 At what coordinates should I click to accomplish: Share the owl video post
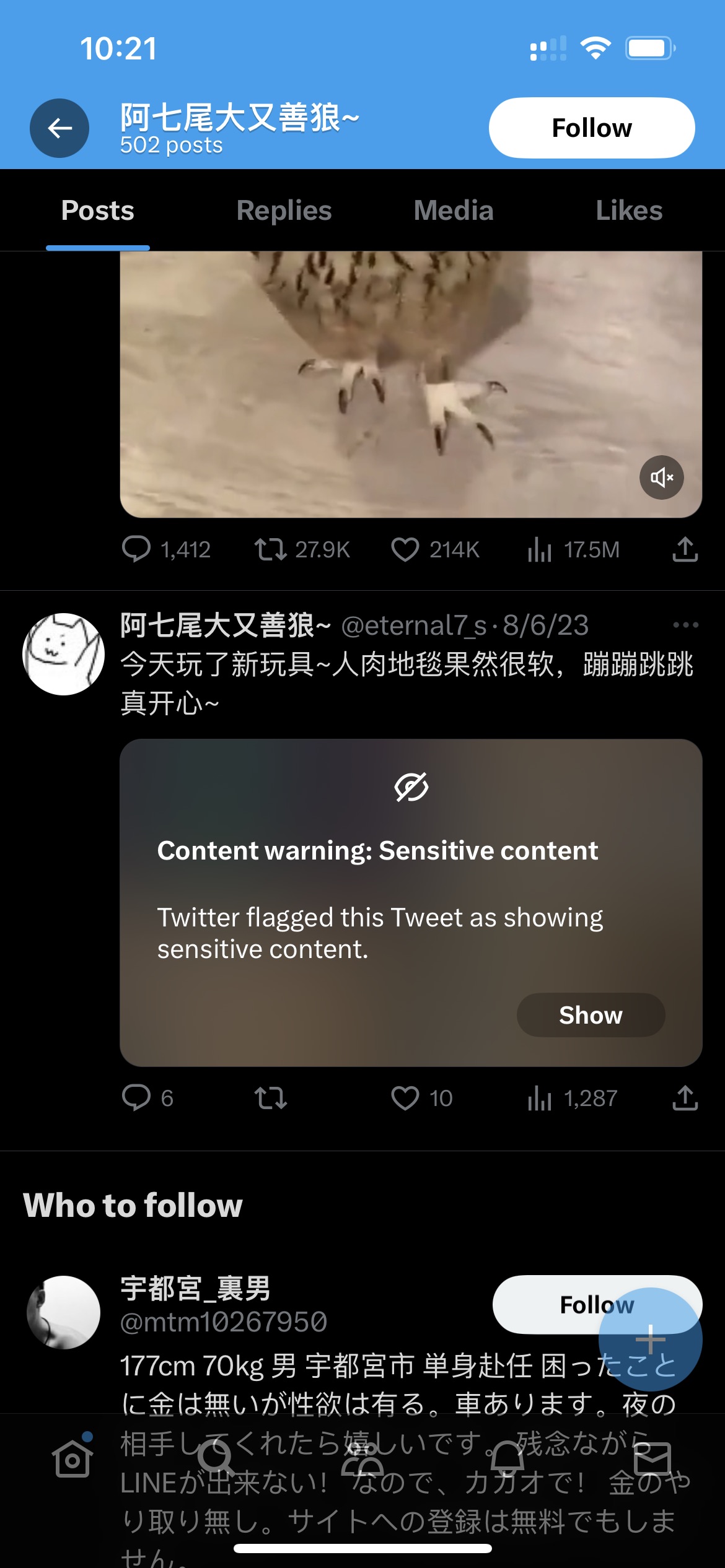[685, 549]
